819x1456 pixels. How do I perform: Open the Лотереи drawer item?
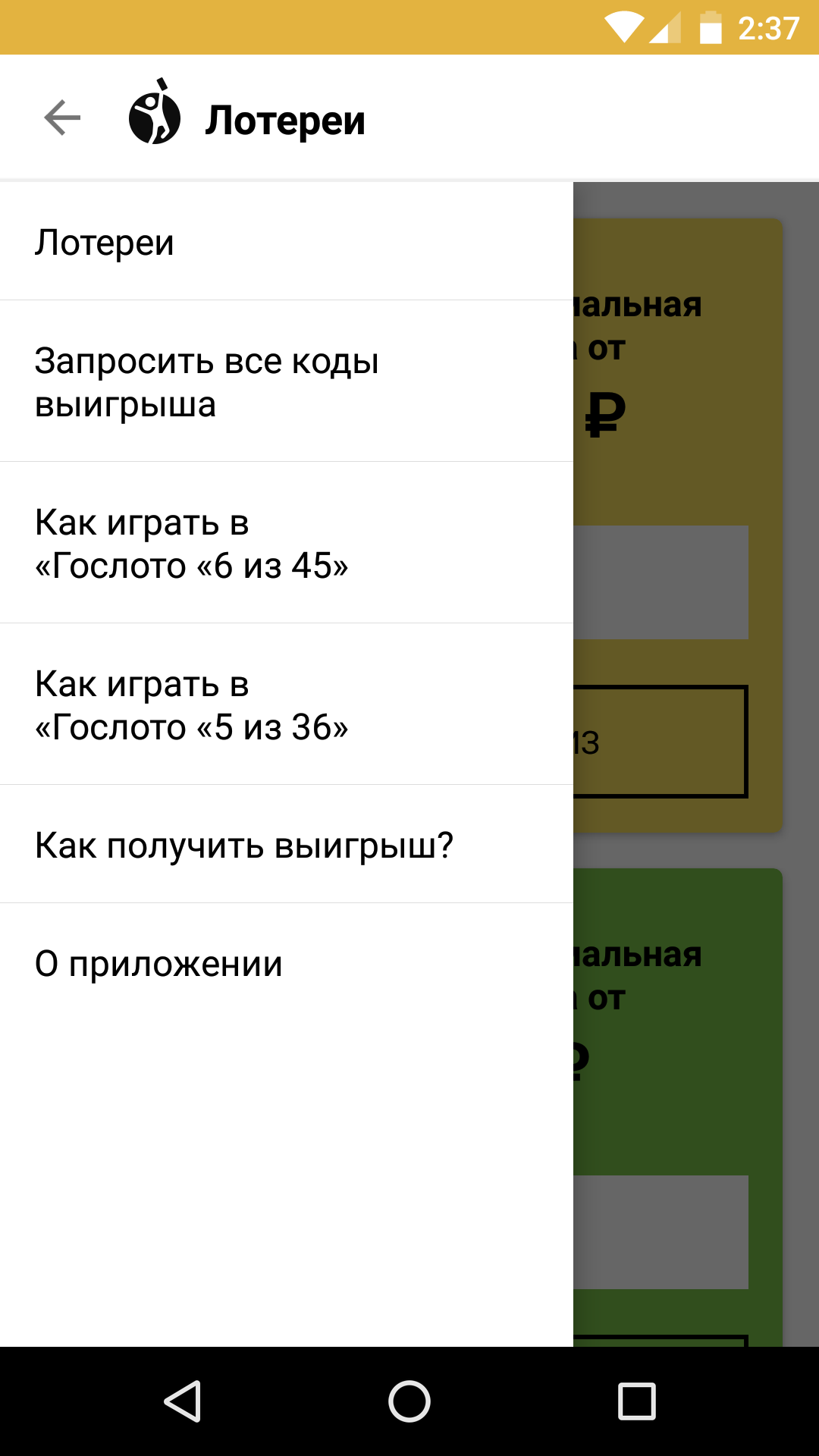point(286,243)
